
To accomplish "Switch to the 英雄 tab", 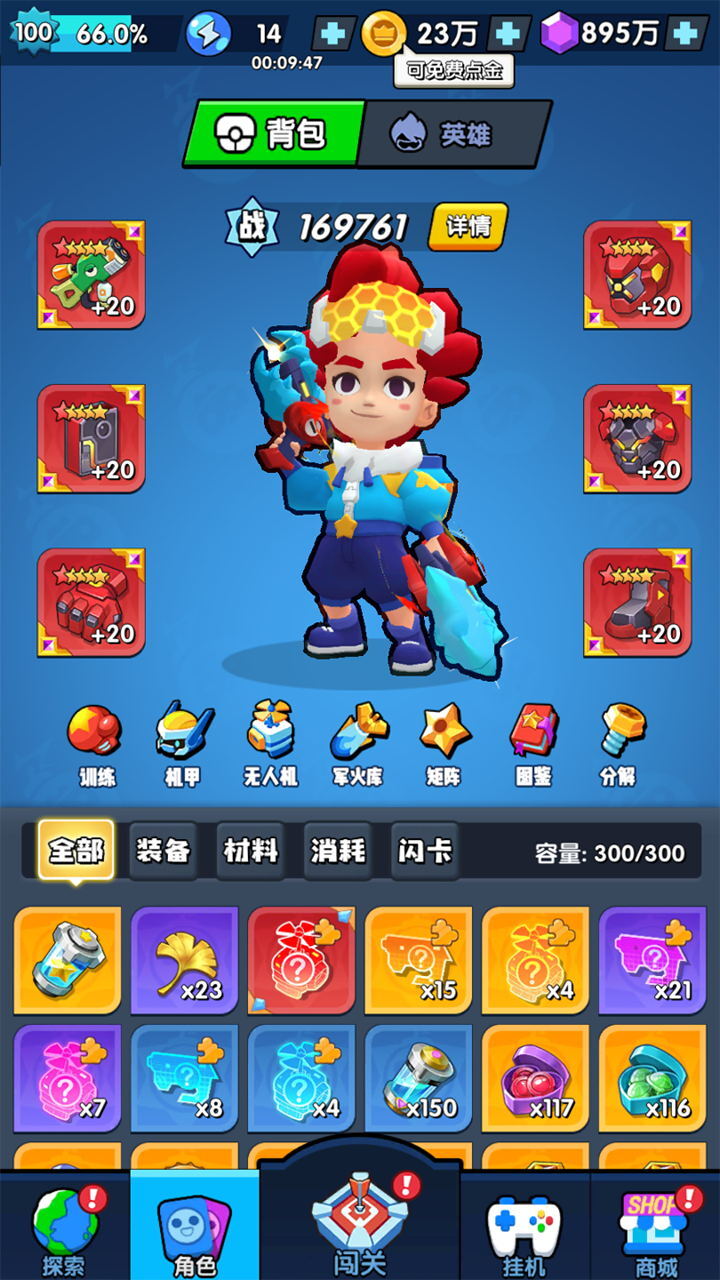I will (x=453, y=134).
